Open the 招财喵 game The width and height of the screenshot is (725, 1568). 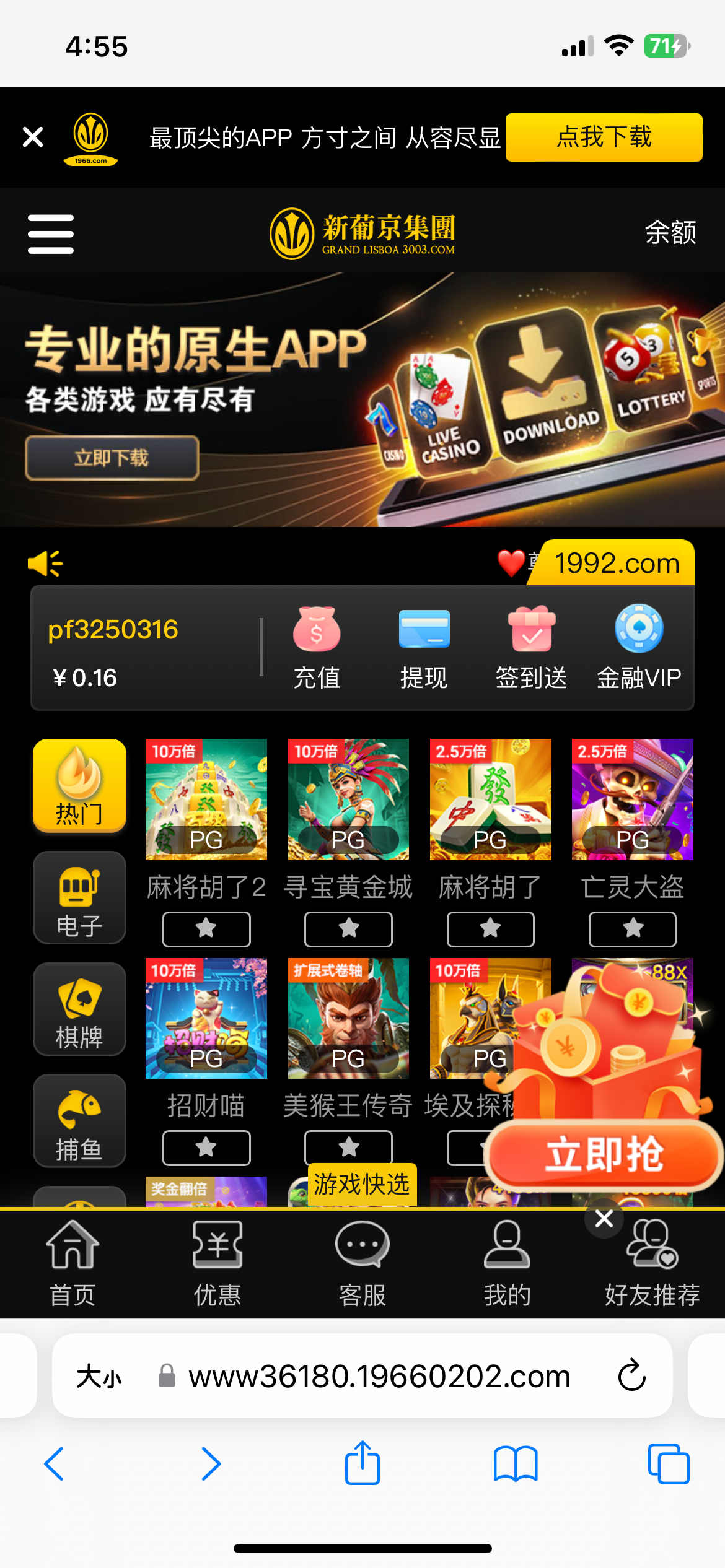pyautogui.click(x=206, y=1019)
